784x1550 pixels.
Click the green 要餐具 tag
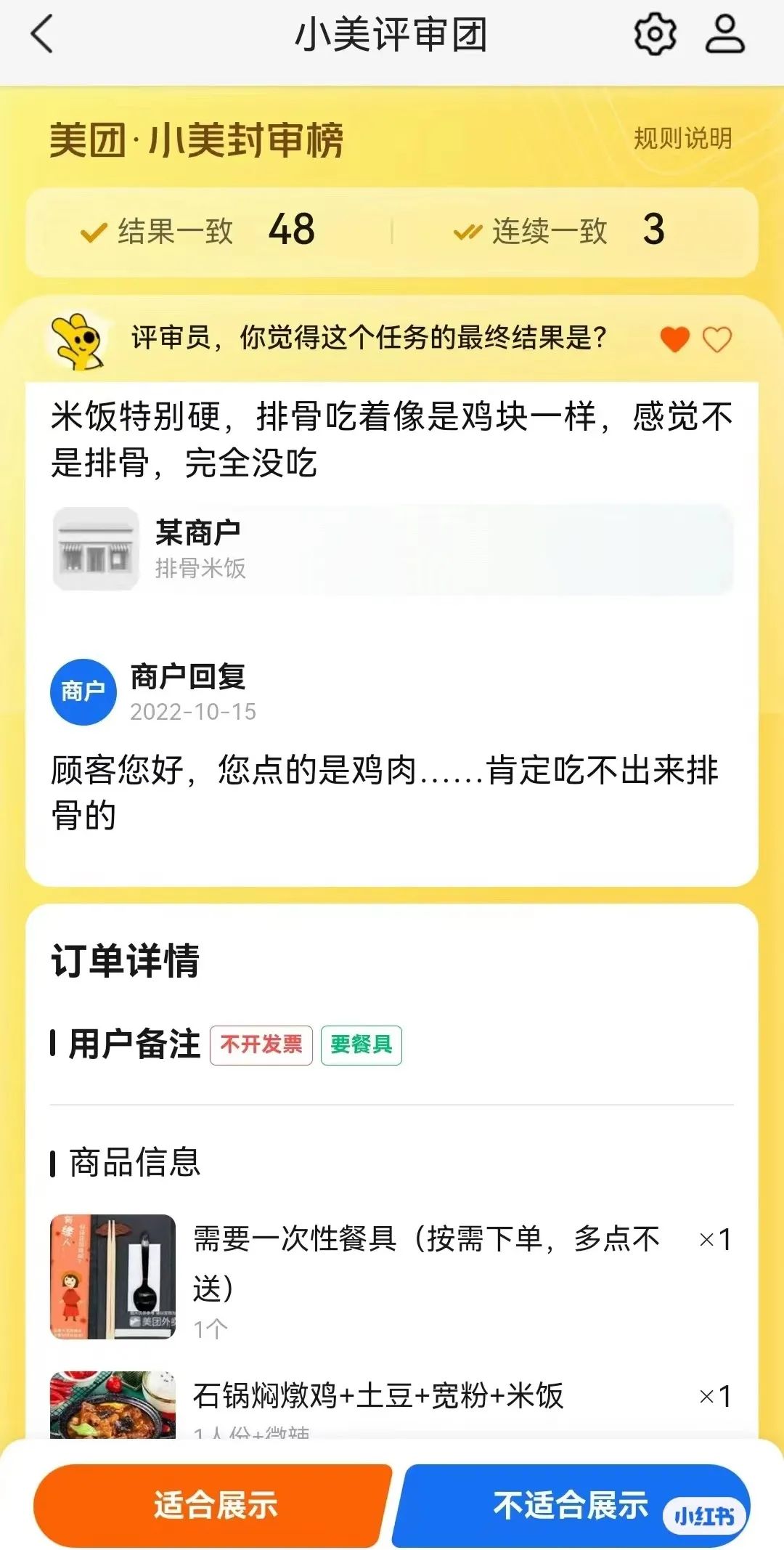tap(362, 1044)
